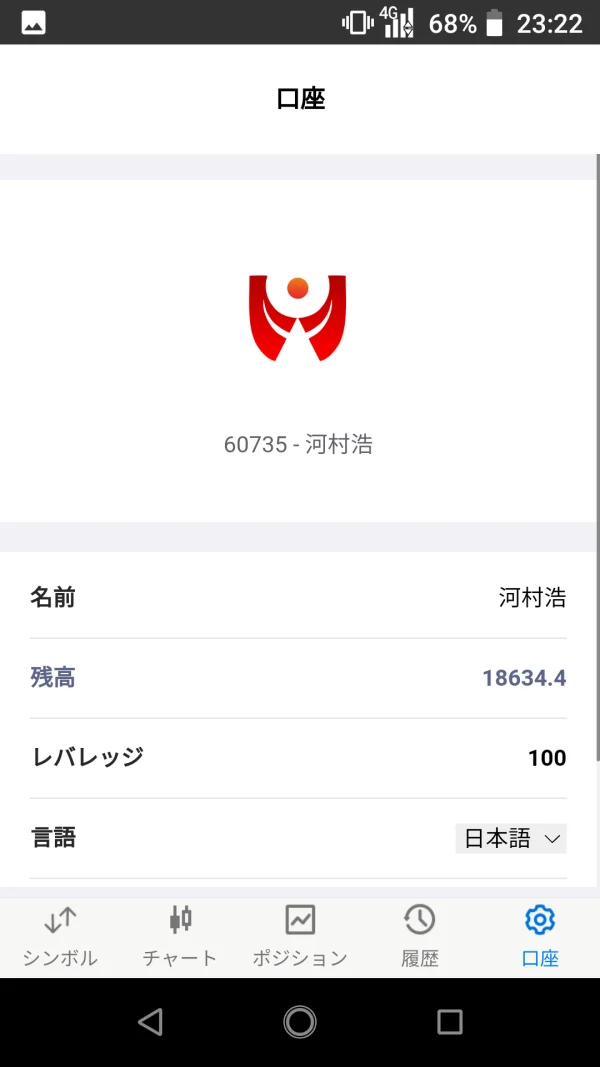Go to the ポジション tab
This screenshot has height=1067, width=600.
[x=300, y=937]
